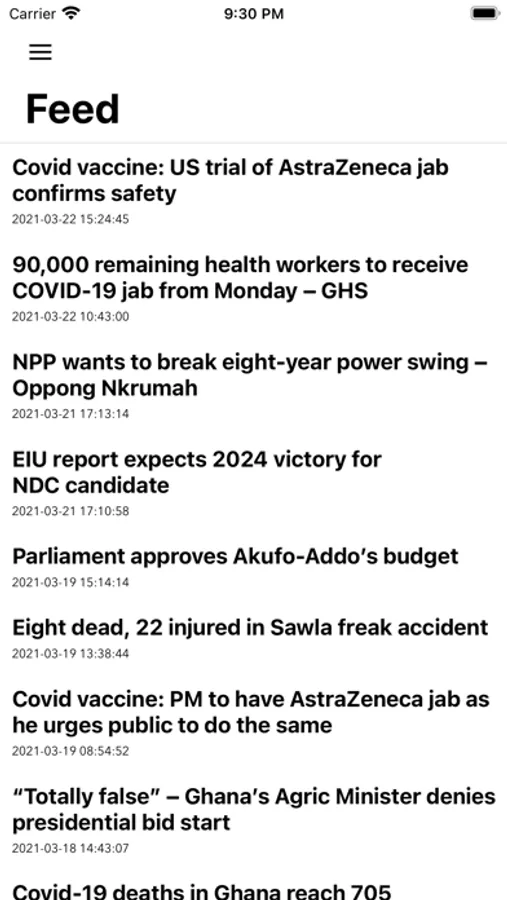Open PM to have AstraZeneca jab article
The height and width of the screenshot is (900, 507).
point(253,724)
